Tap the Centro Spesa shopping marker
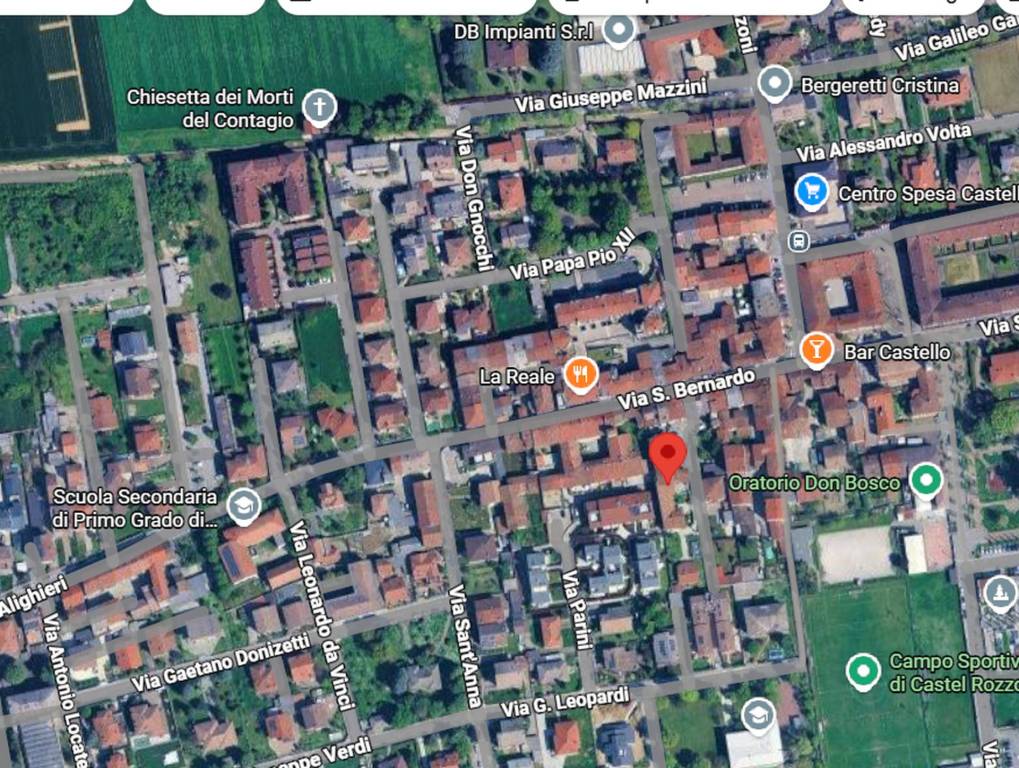This screenshot has height=768, width=1019. click(x=811, y=190)
